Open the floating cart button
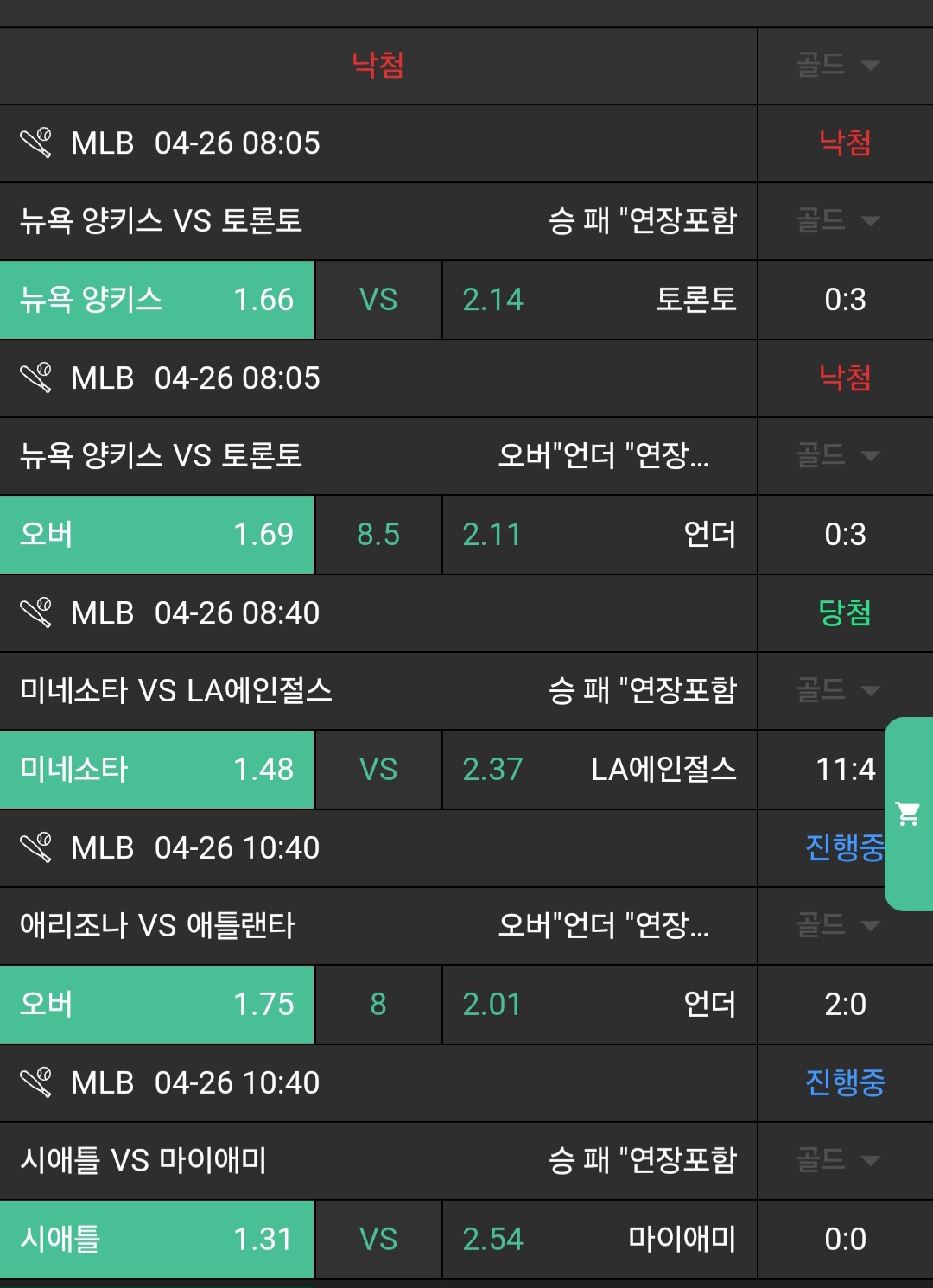 908,813
